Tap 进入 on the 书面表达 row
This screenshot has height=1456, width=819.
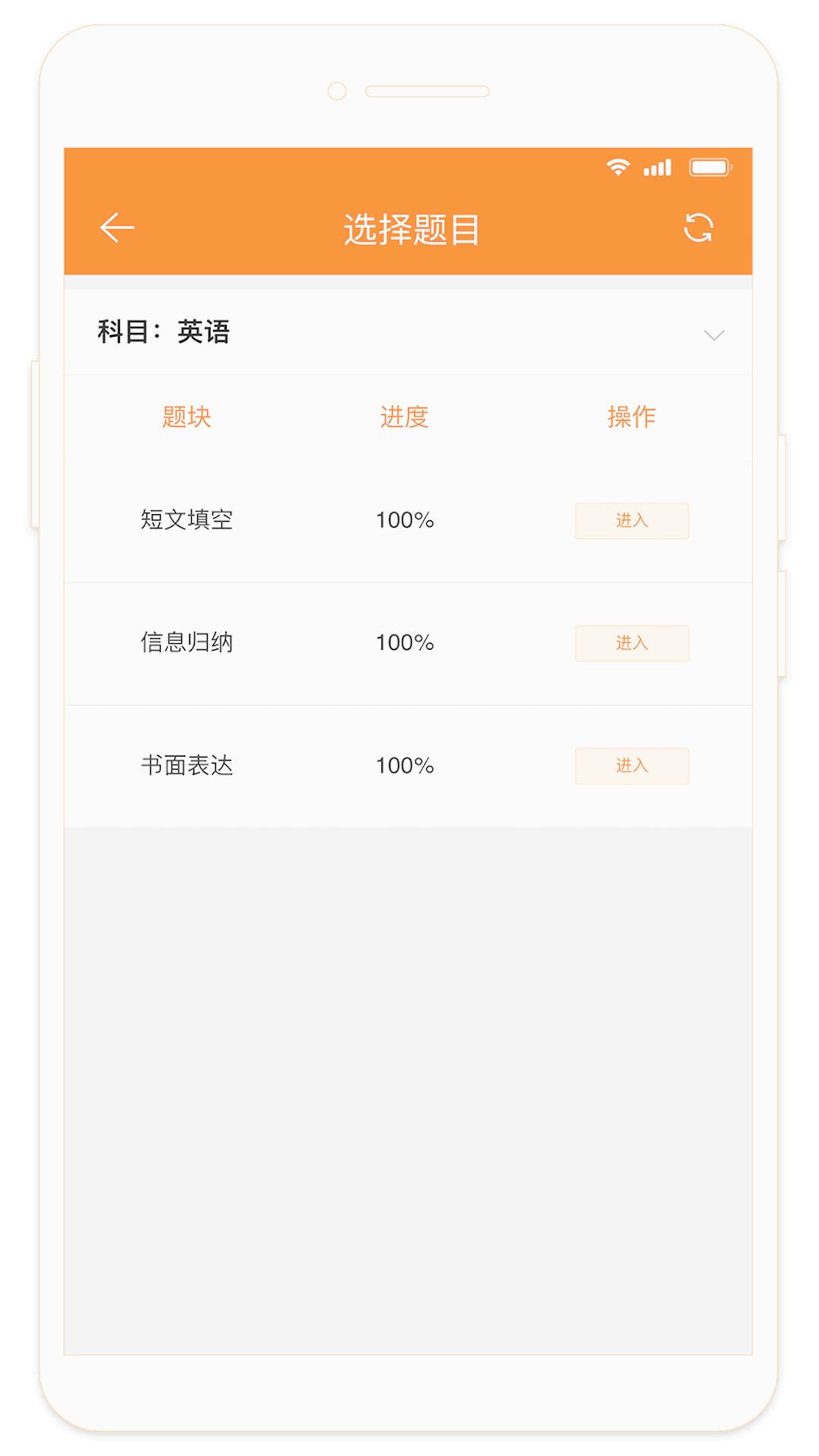point(632,766)
